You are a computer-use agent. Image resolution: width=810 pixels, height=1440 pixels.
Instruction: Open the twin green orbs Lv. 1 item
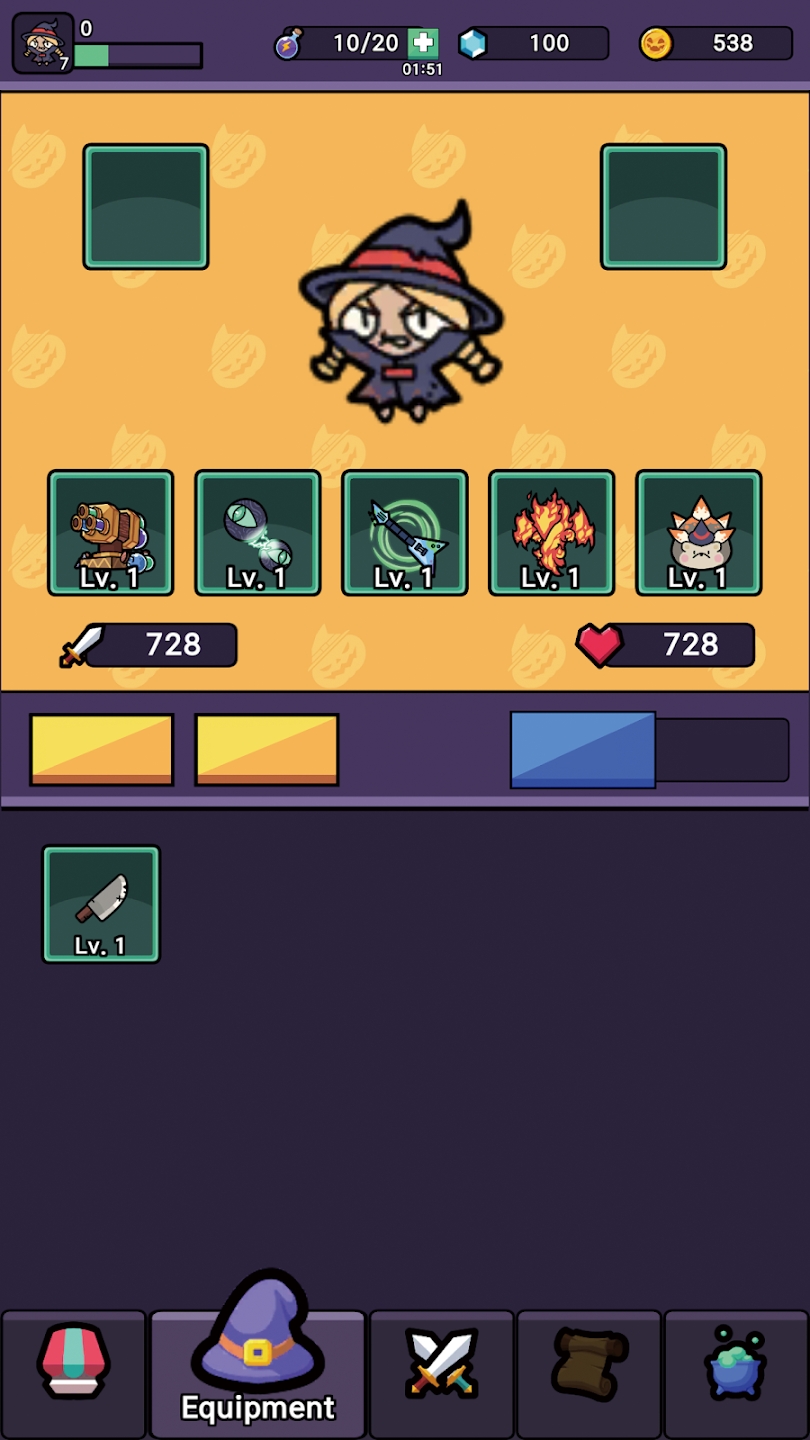[258, 533]
